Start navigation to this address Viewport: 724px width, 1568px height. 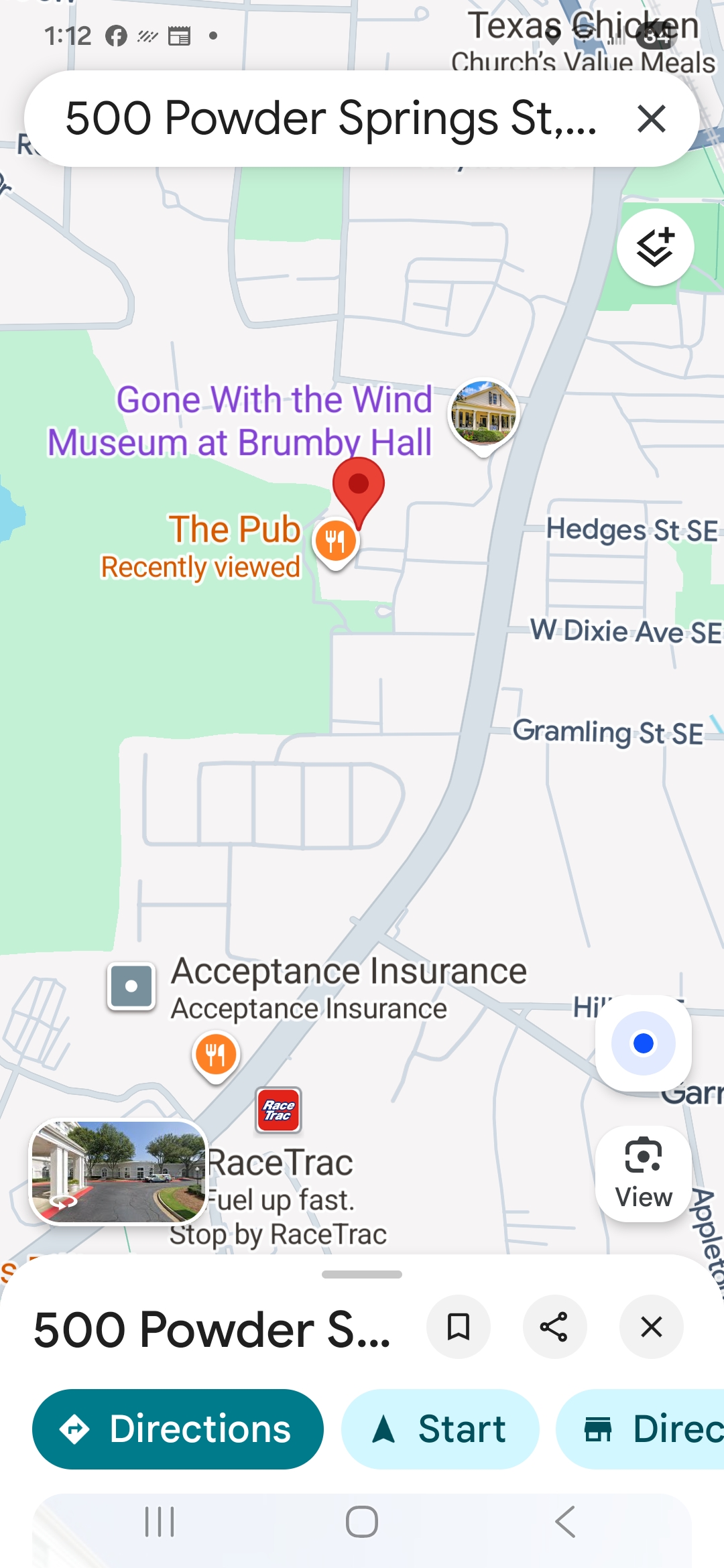(440, 1429)
